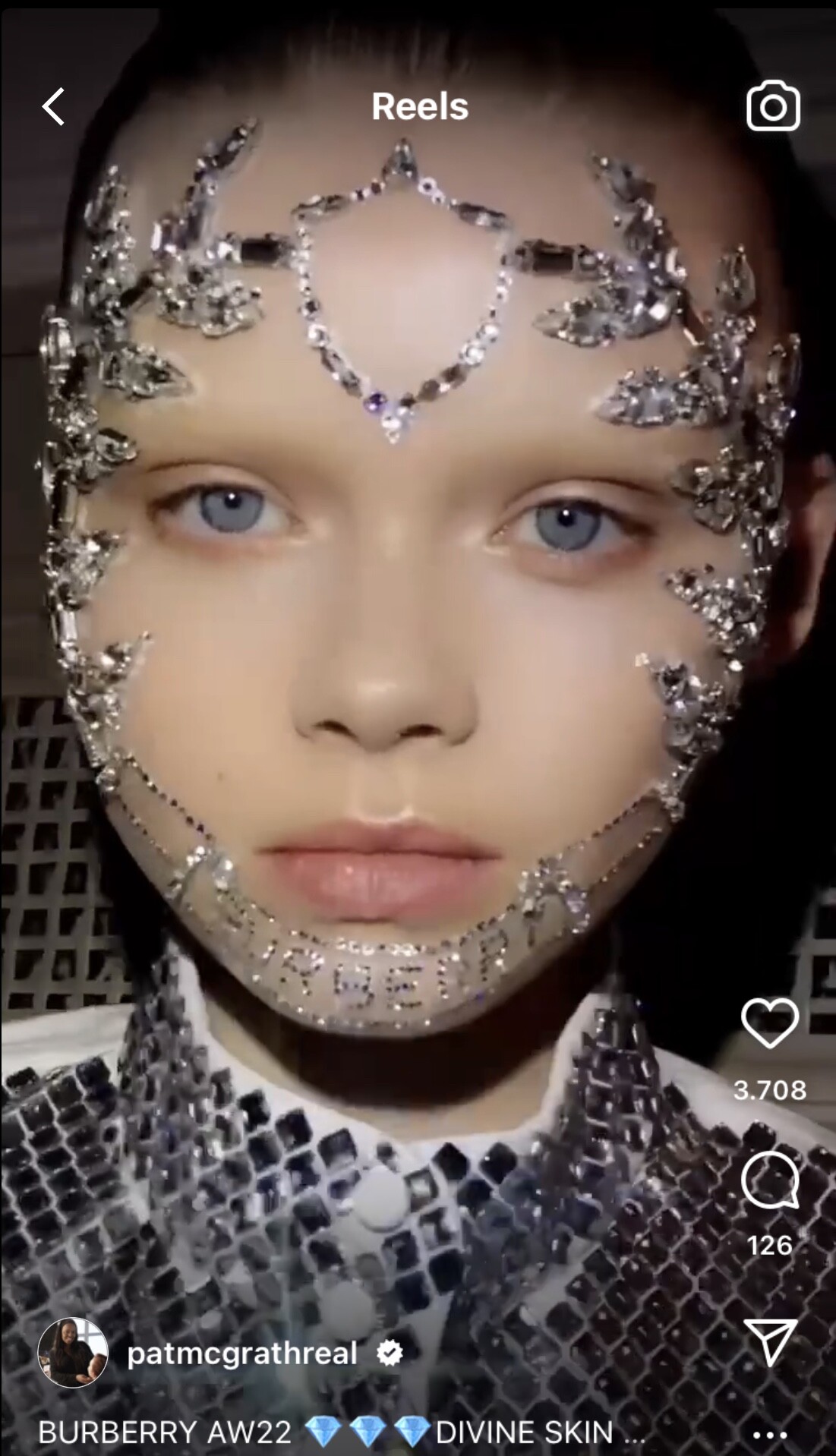Open patmcgrathreal's profile picture
The width and height of the screenshot is (836, 1456).
click(73, 1352)
